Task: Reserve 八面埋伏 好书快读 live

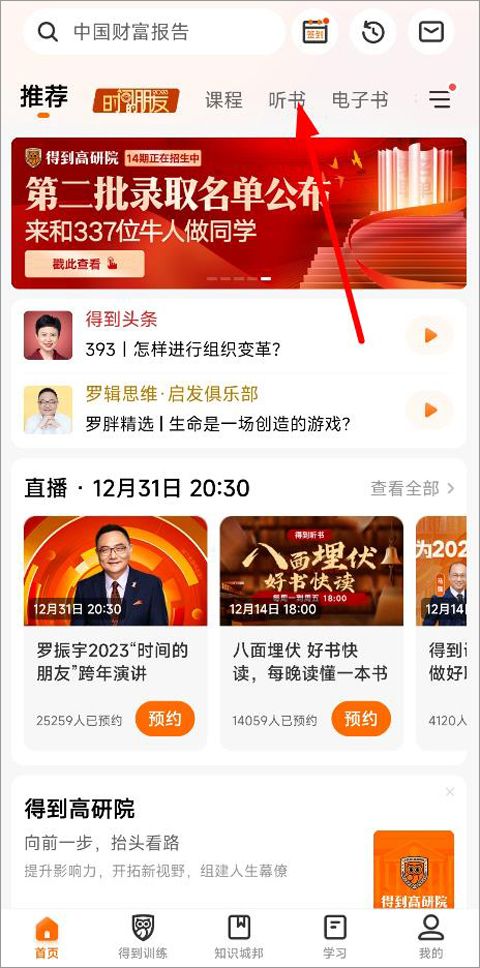Action: click(x=361, y=719)
